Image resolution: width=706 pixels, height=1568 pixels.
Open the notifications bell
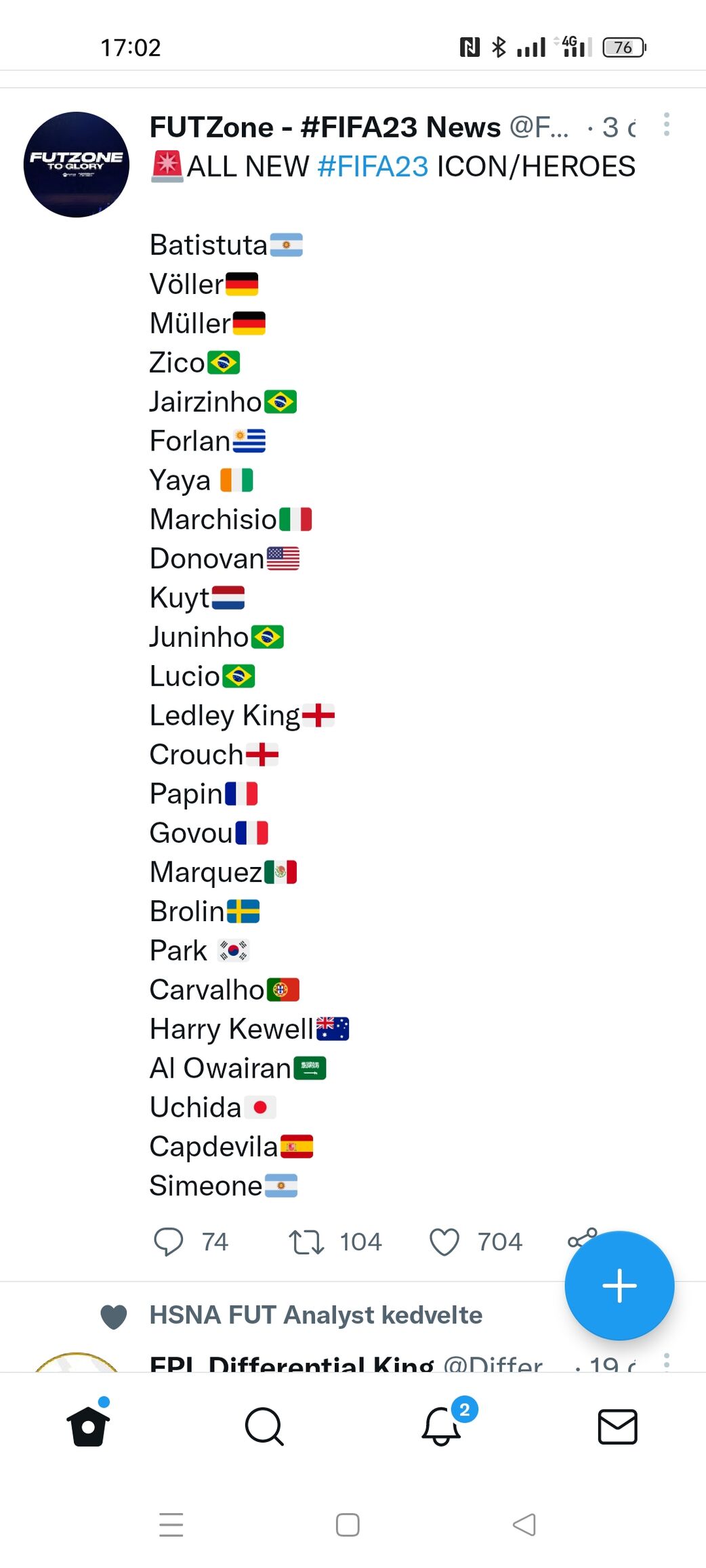click(x=442, y=1424)
